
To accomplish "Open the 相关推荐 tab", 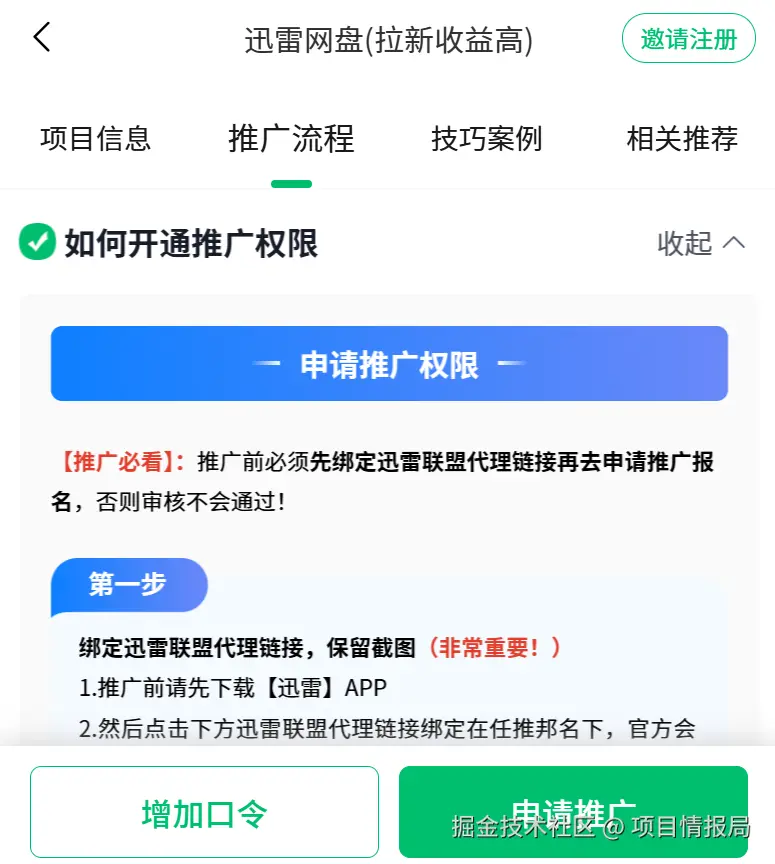I will tap(681, 140).
